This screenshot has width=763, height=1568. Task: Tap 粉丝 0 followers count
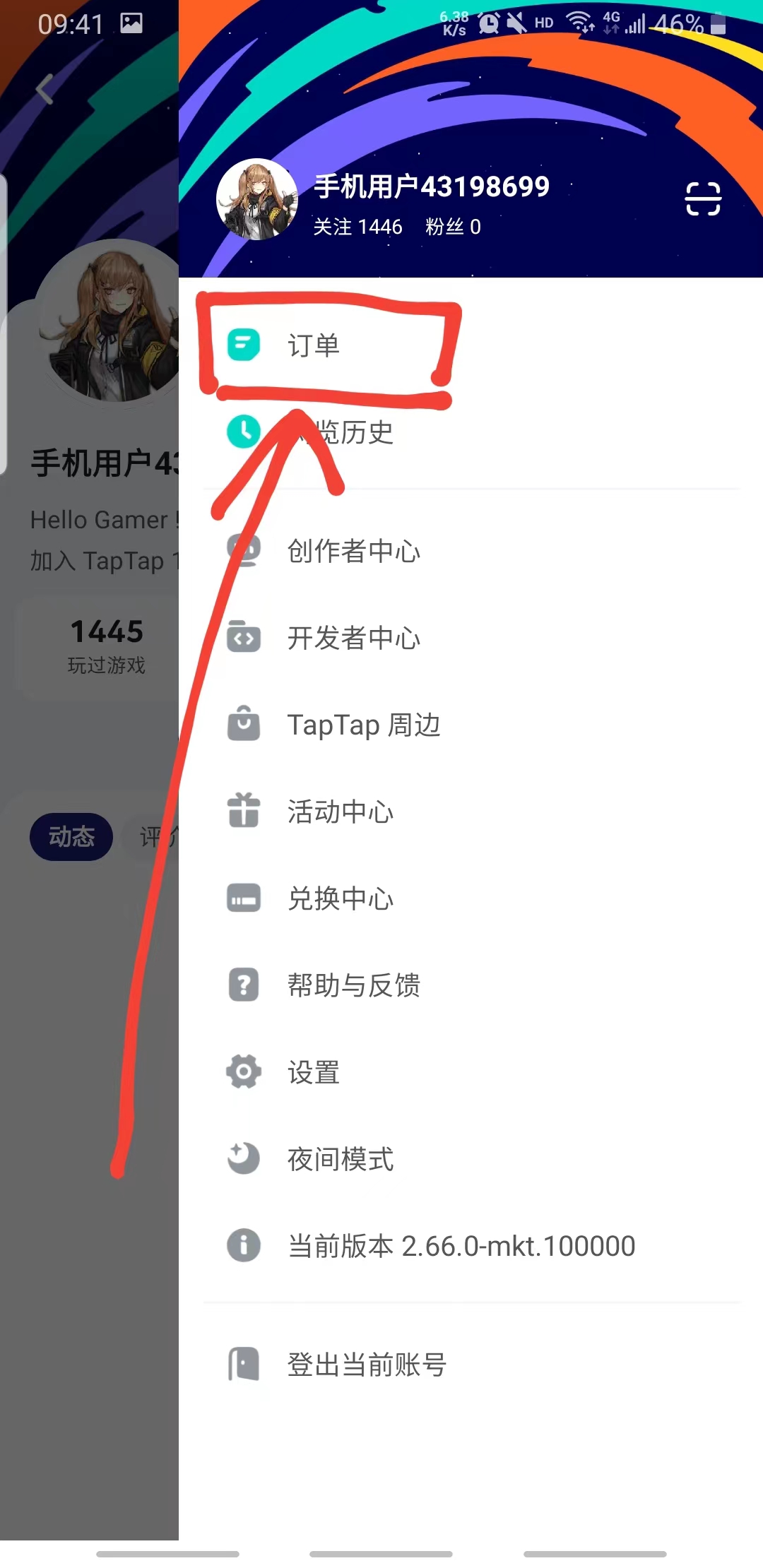click(453, 227)
